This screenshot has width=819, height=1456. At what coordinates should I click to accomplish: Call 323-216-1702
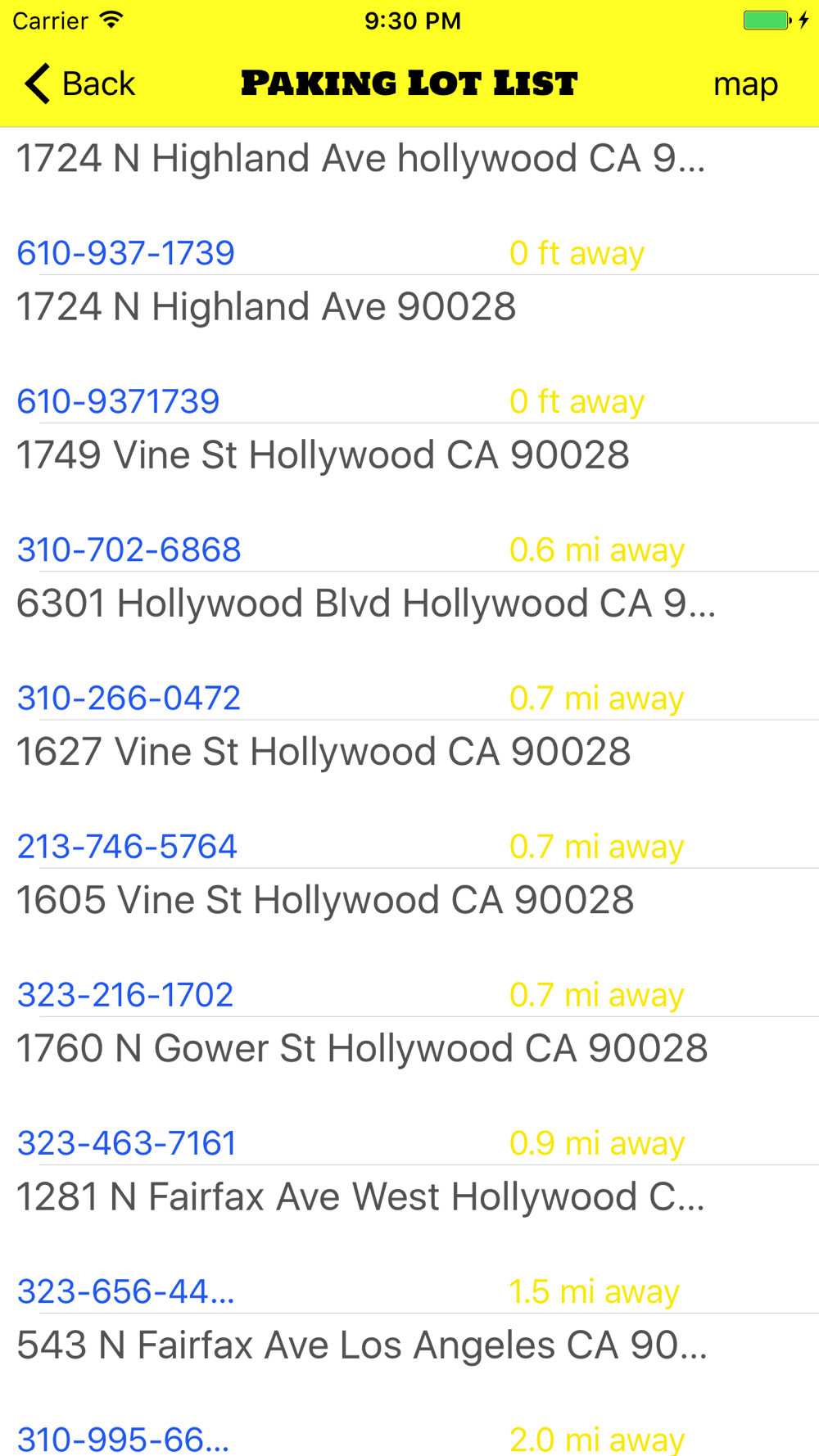[x=125, y=994]
